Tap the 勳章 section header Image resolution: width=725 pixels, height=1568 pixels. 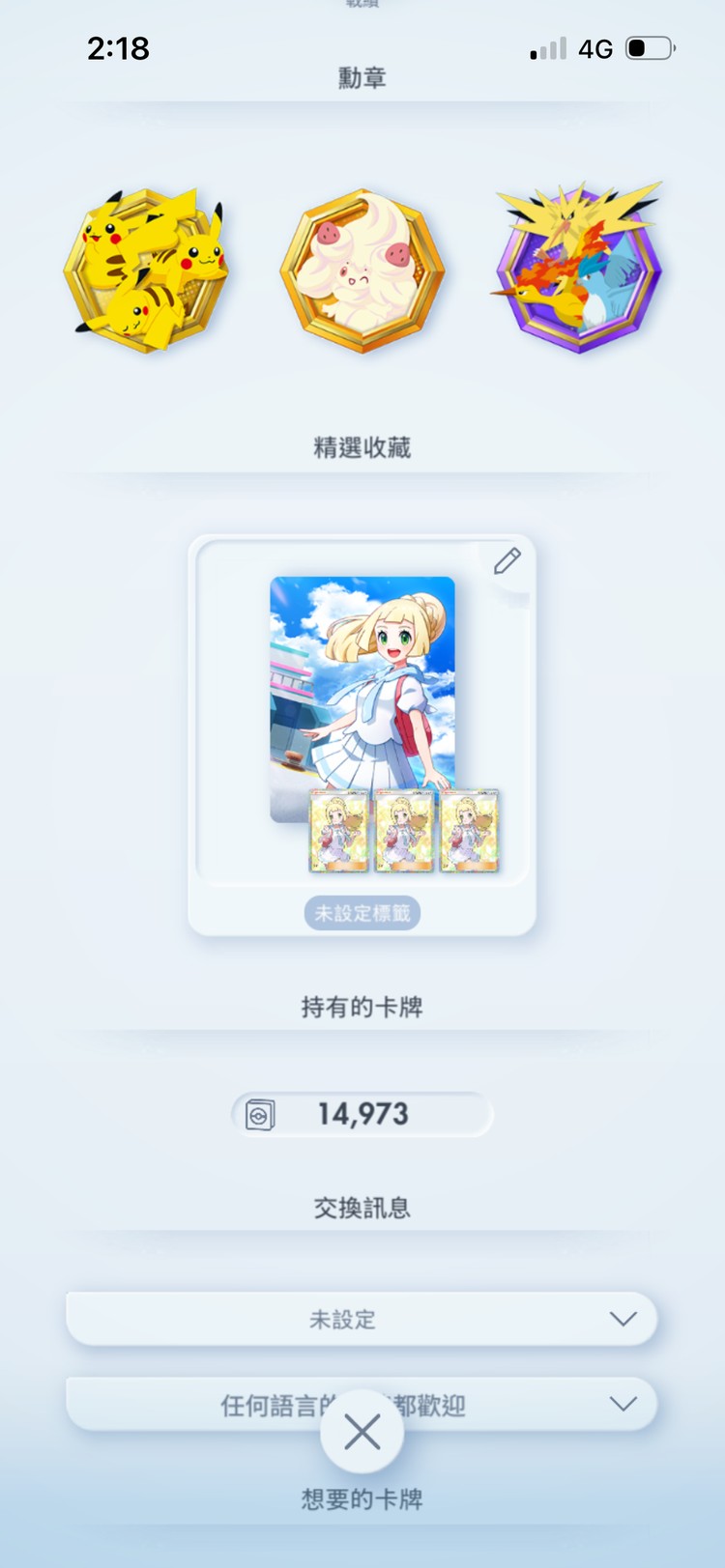tap(362, 78)
